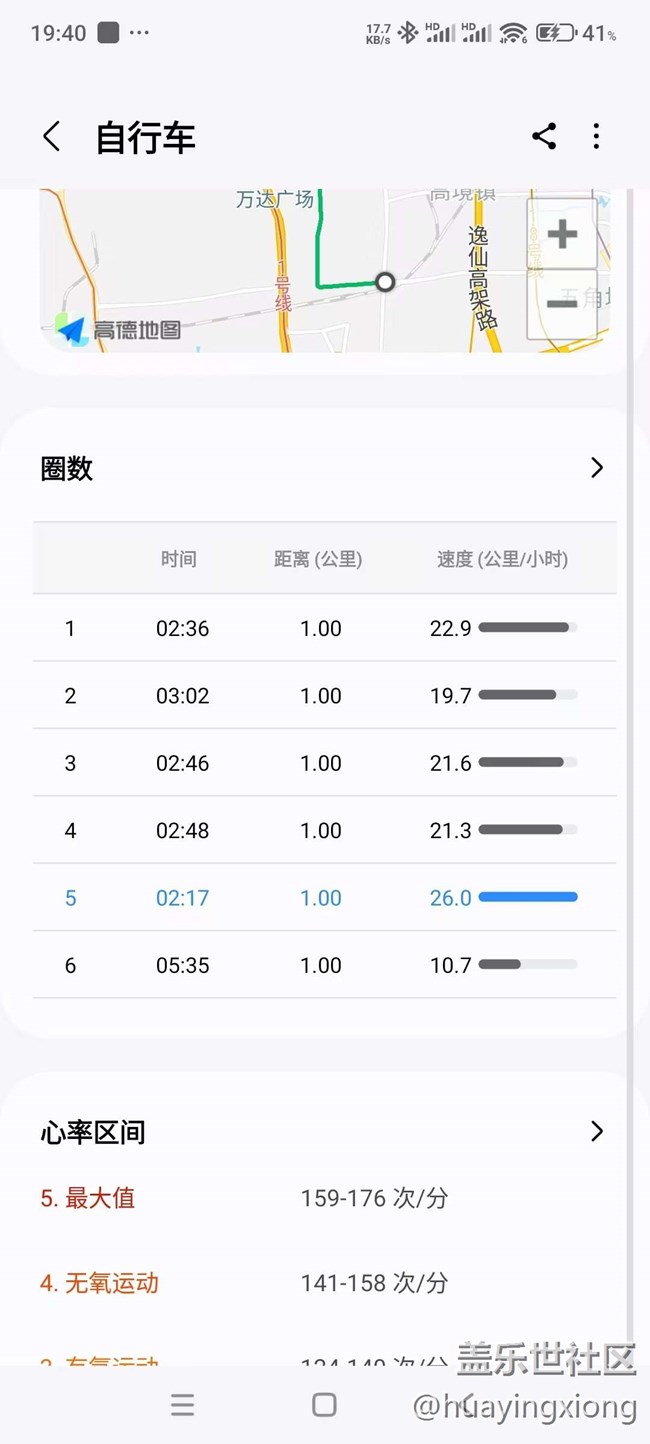Open the overflow menu
The height and width of the screenshot is (1444, 650).
click(x=596, y=137)
